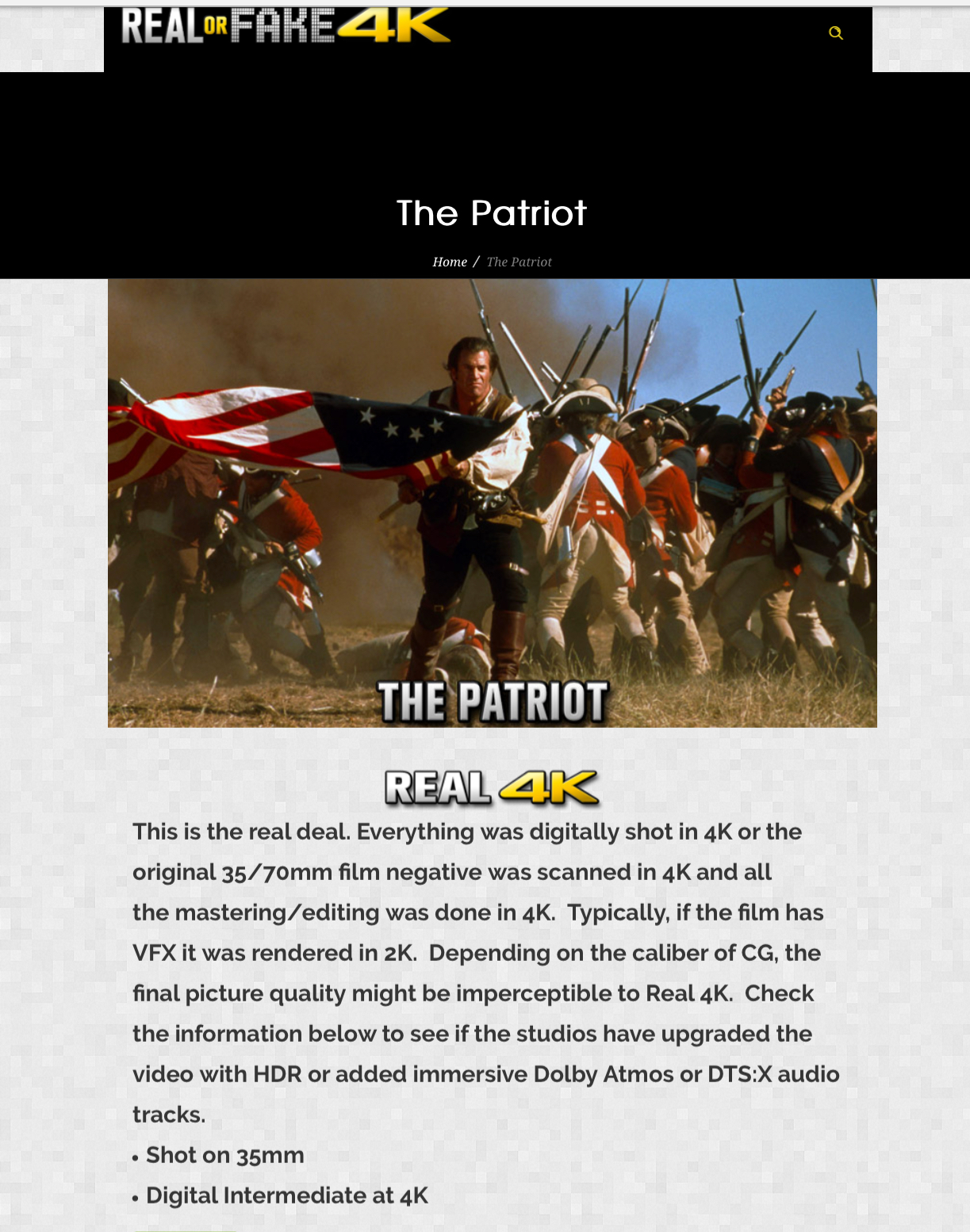The image size is (970, 1232).
Task: Tap the Real or Fake 4K site logo
Action: (x=286, y=26)
